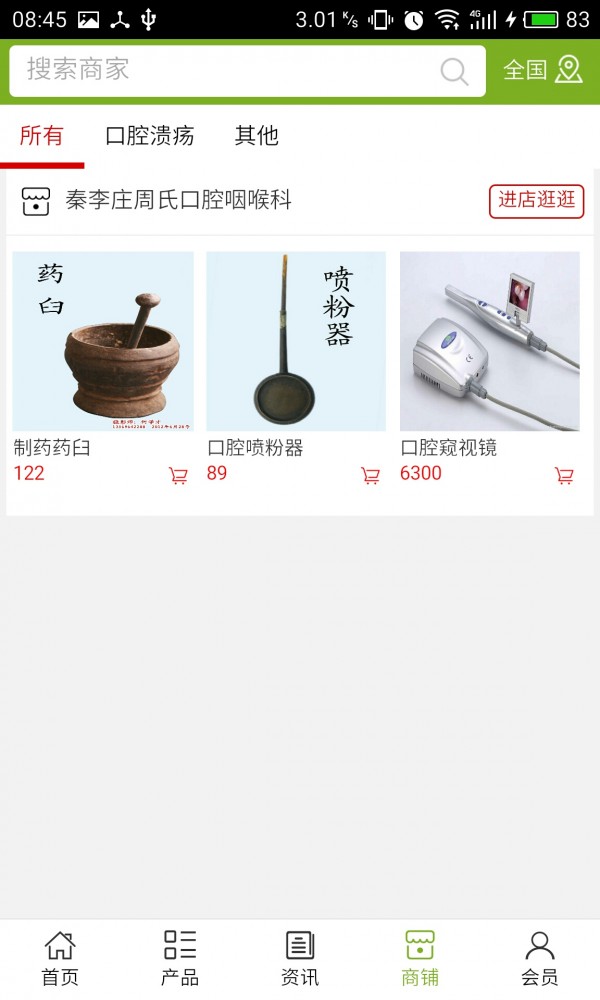
Task: Tap the magnifier search icon
Action: pyautogui.click(x=454, y=71)
